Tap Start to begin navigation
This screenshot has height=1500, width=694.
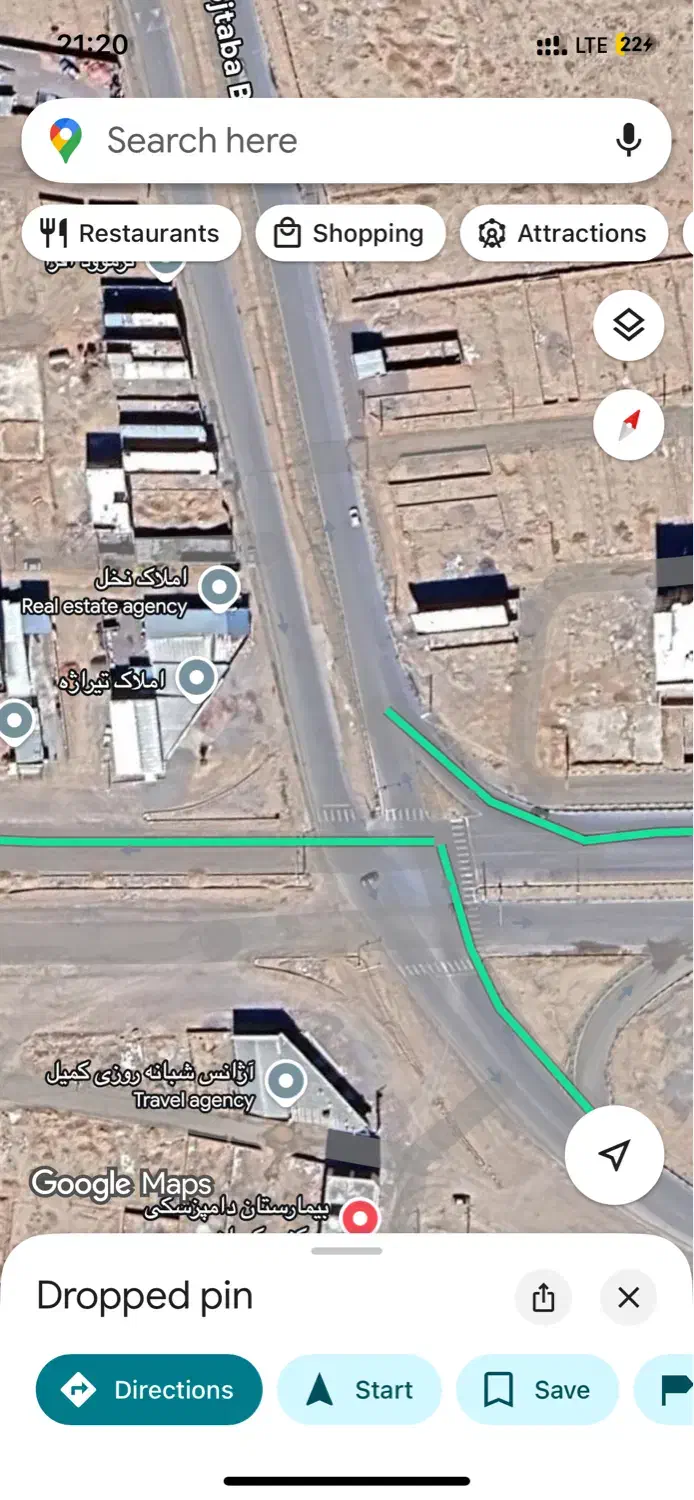(359, 1389)
